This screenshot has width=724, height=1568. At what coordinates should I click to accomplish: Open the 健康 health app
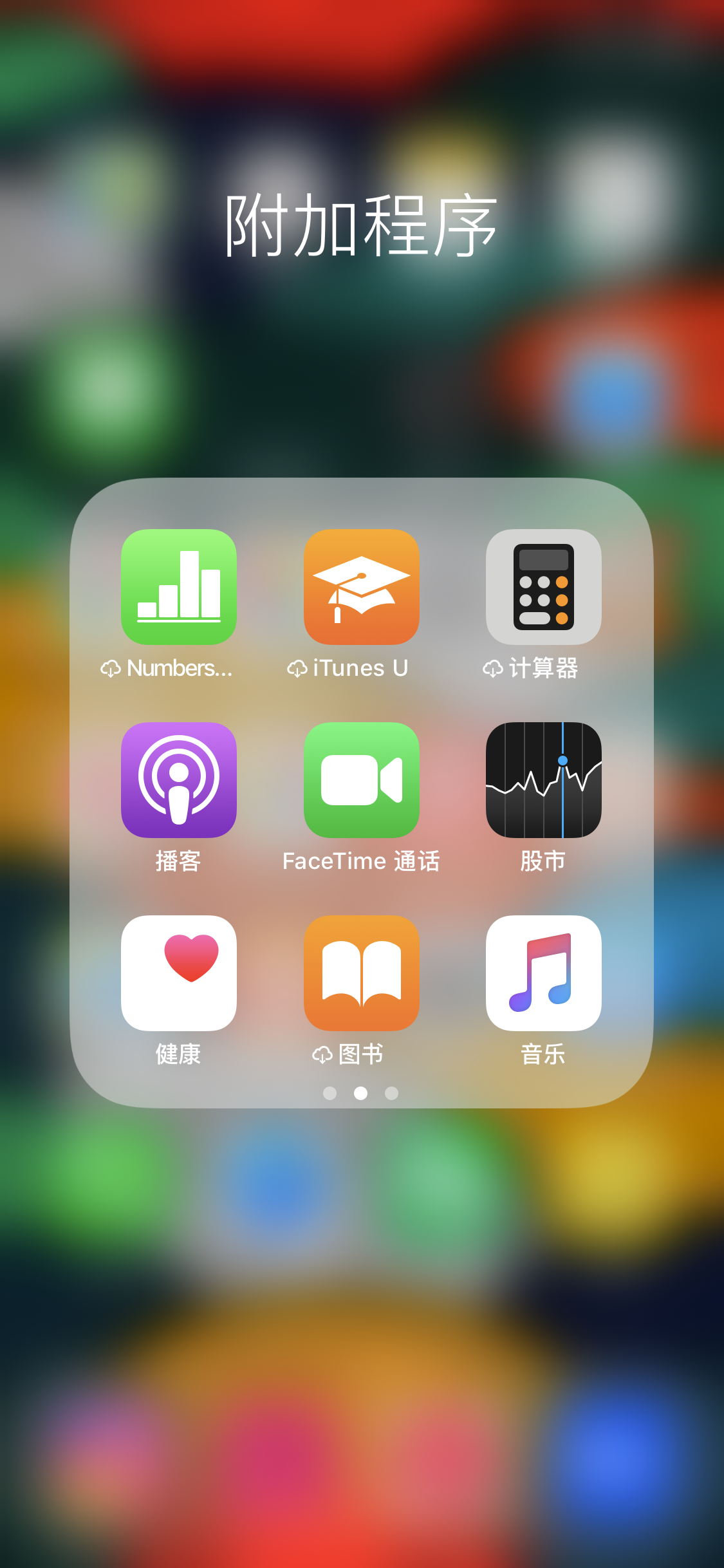tap(179, 973)
